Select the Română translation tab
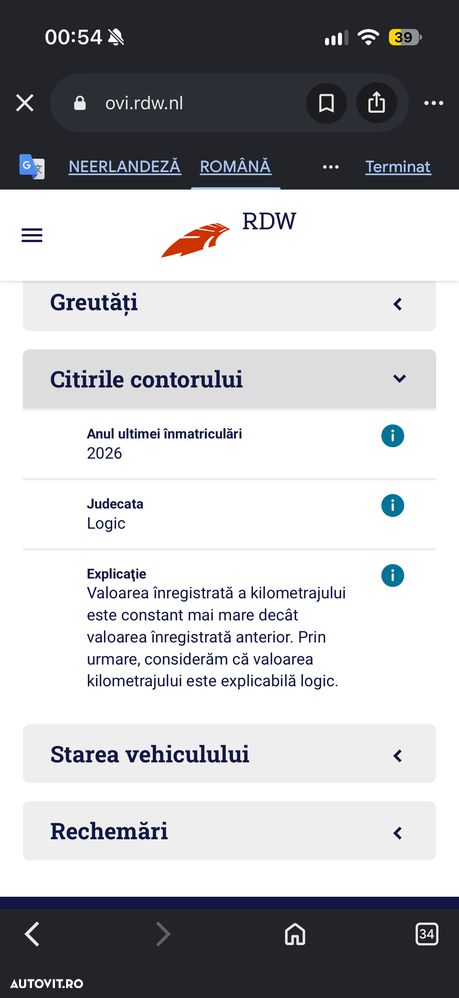The image size is (459, 998). [236, 167]
